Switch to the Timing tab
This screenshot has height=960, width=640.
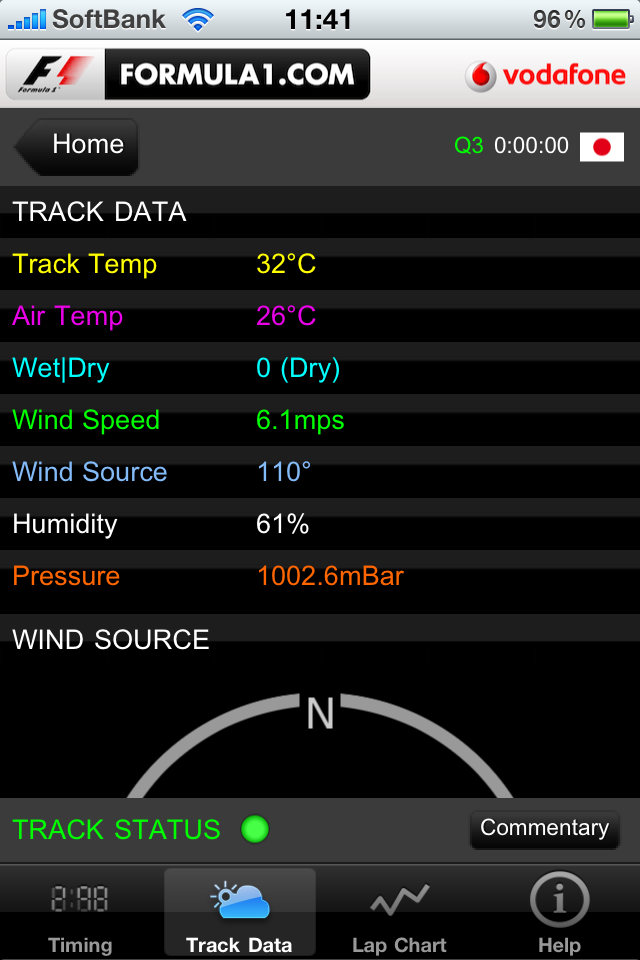click(x=80, y=914)
